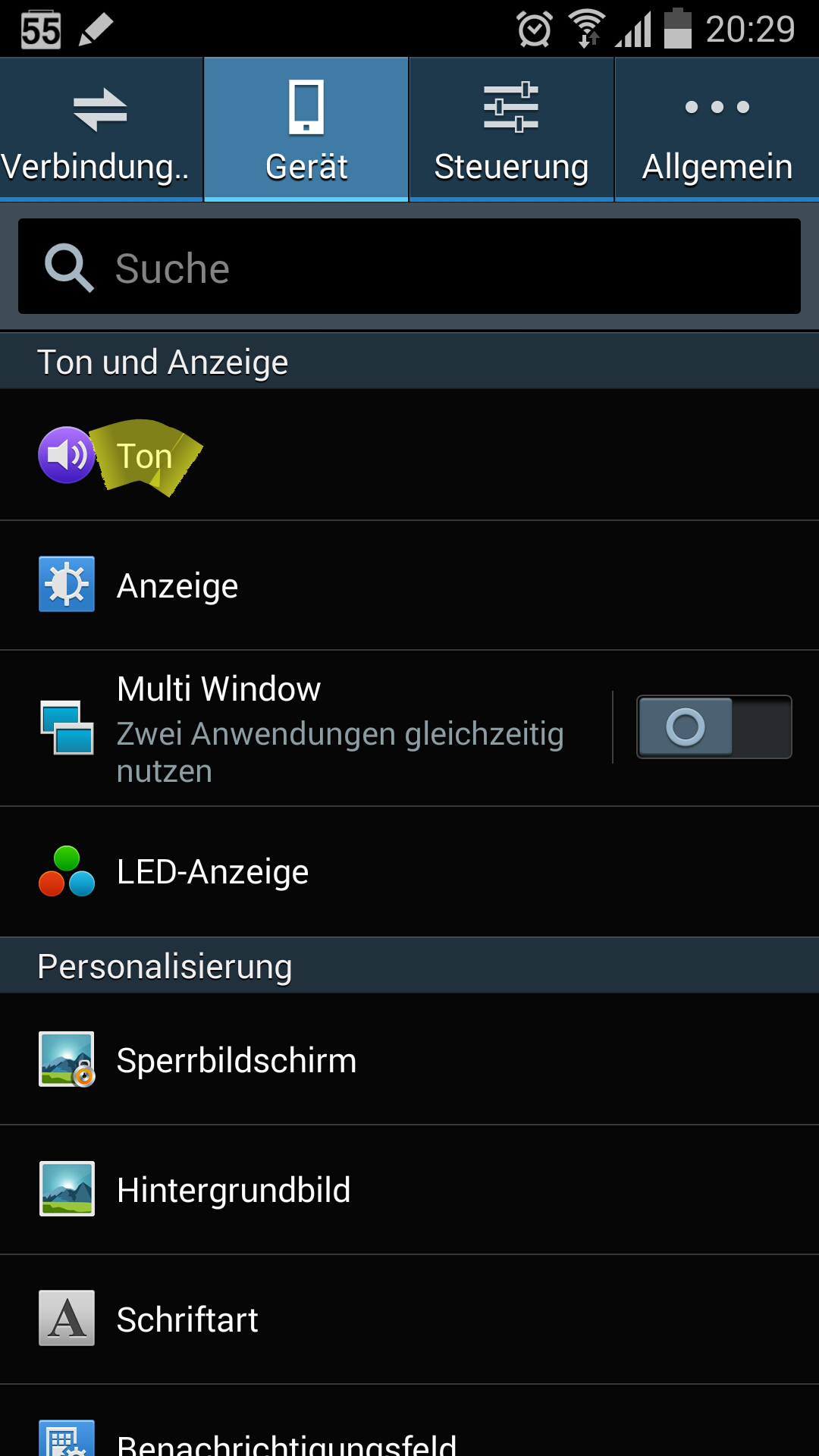Select the Gerät tab
The image size is (819, 1456).
click(306, 130)
